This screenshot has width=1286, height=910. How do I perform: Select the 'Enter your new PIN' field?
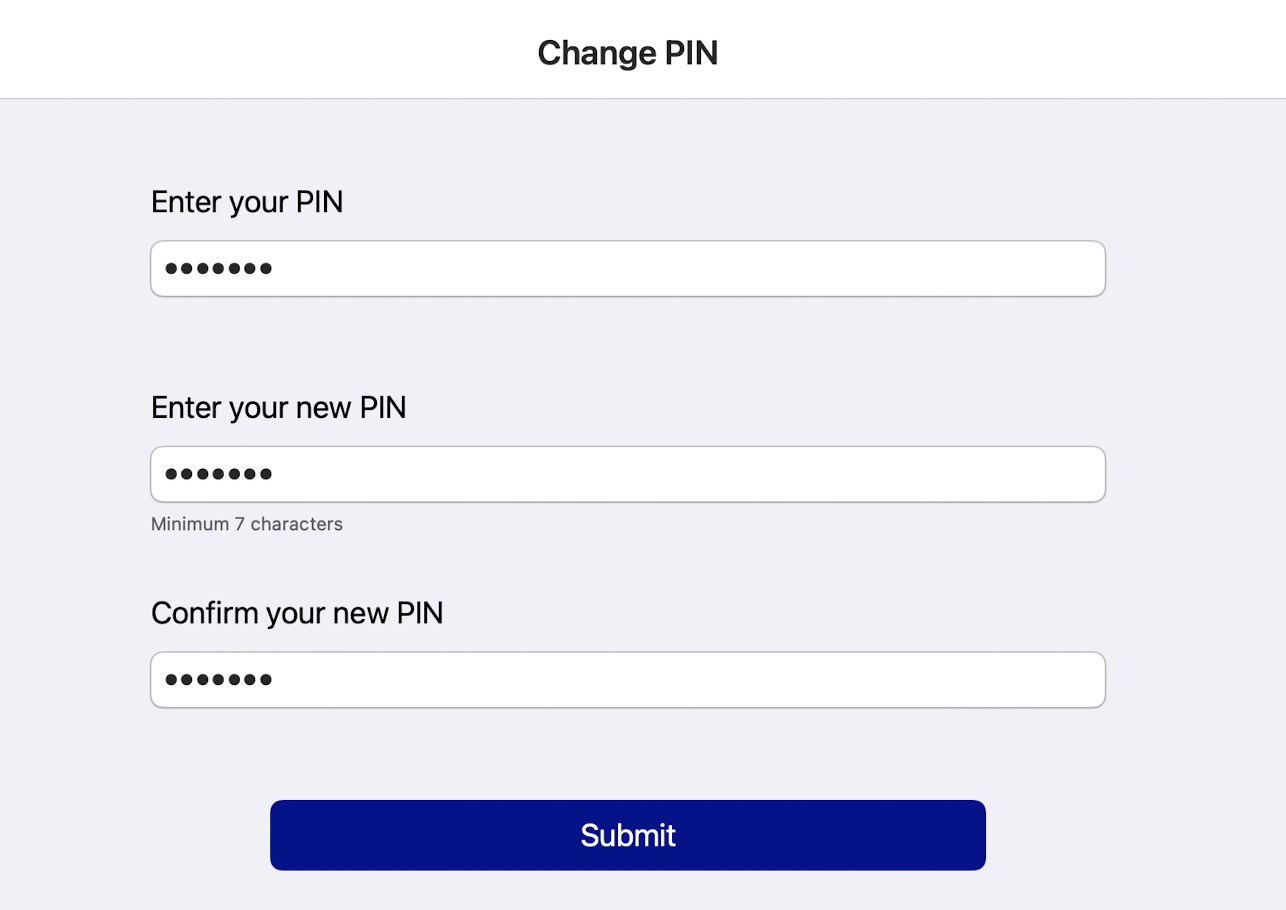click(x=628, y=474)
